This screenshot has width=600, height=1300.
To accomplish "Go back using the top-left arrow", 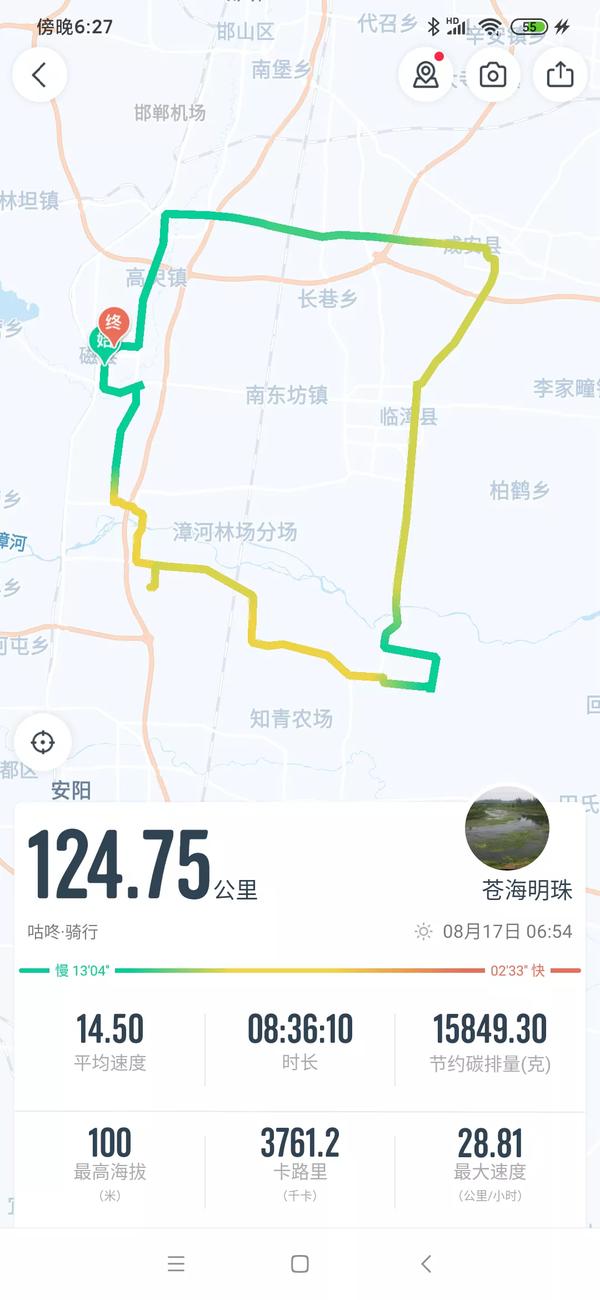I will tap(40, 75).
